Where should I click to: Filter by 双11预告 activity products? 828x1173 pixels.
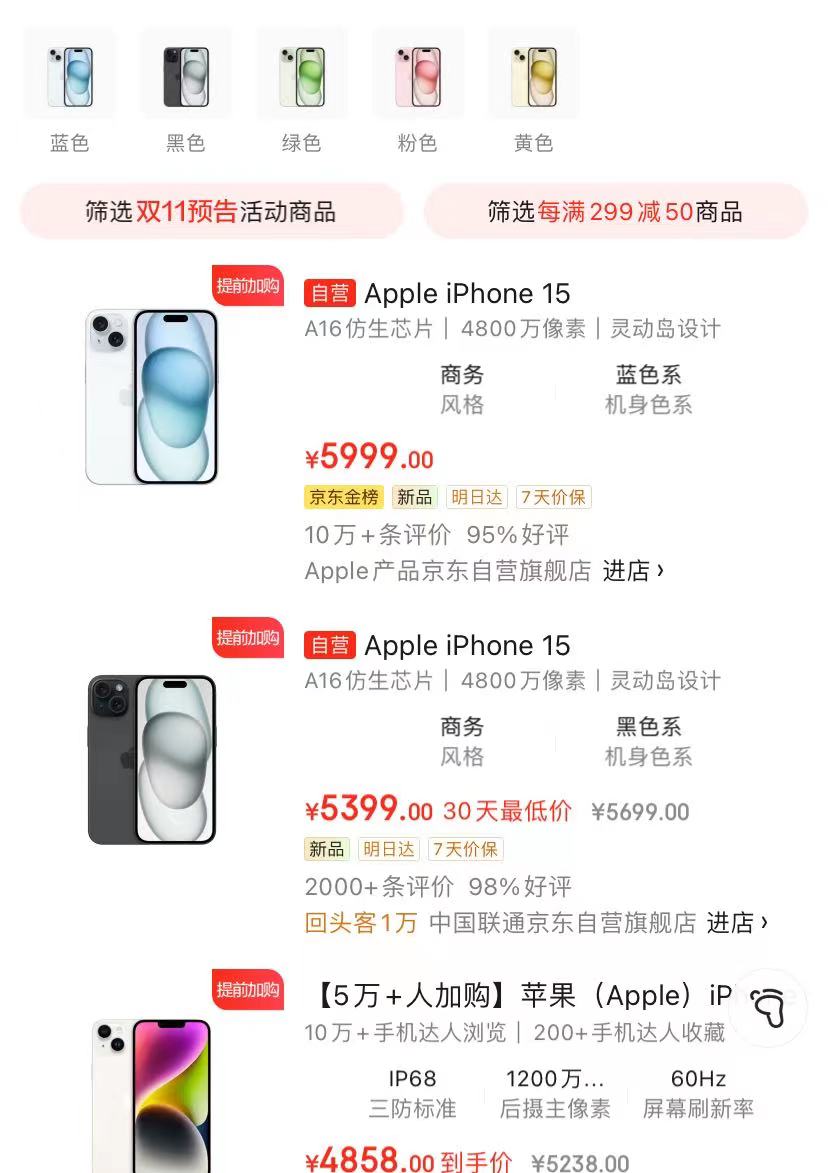(211, 212)
